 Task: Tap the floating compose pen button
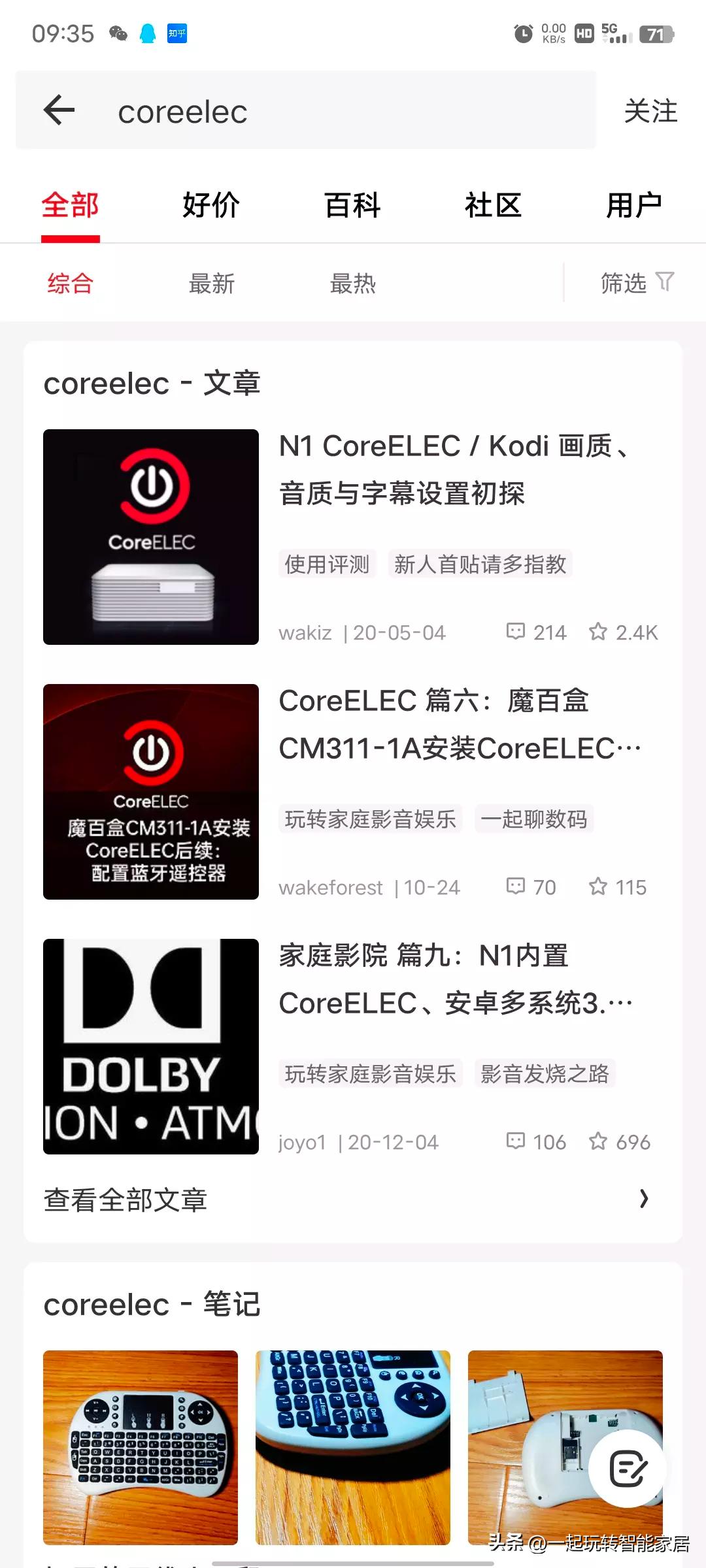tap(626, 1468)
